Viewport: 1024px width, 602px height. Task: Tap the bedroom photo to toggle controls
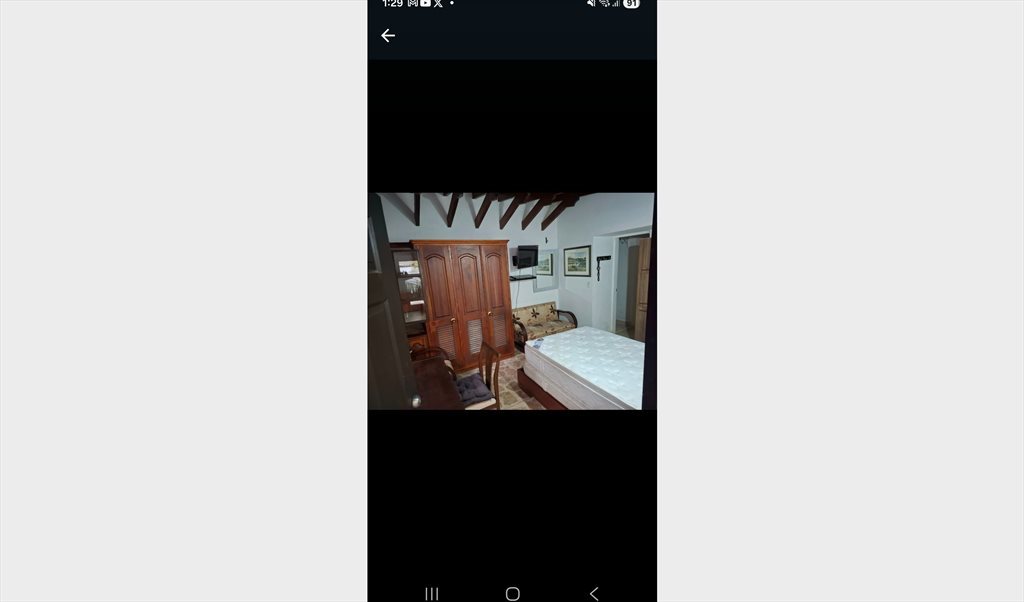(x=511, y=301)
